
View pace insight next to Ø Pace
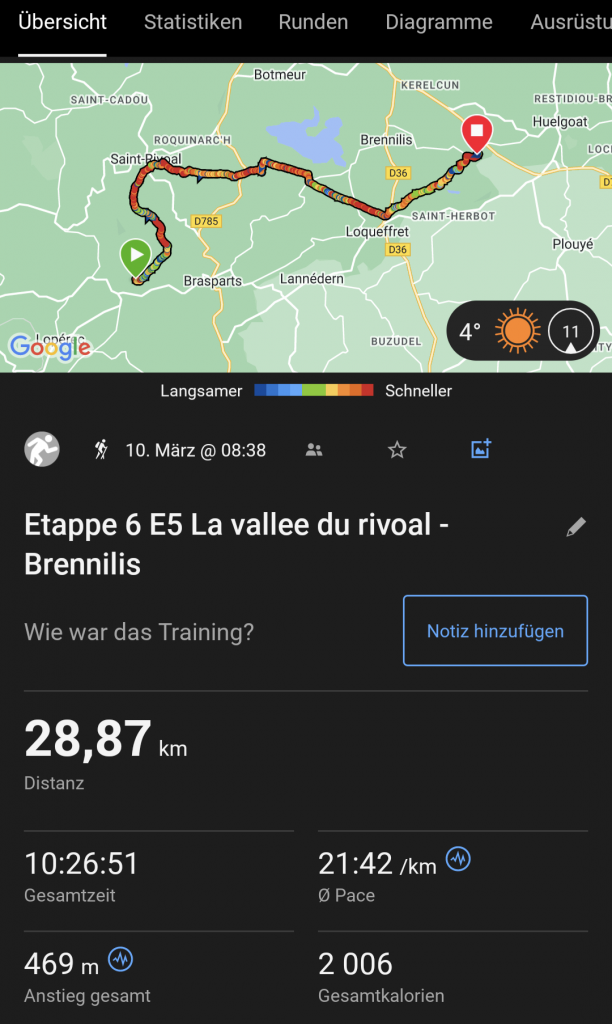(x=458, y=859)
